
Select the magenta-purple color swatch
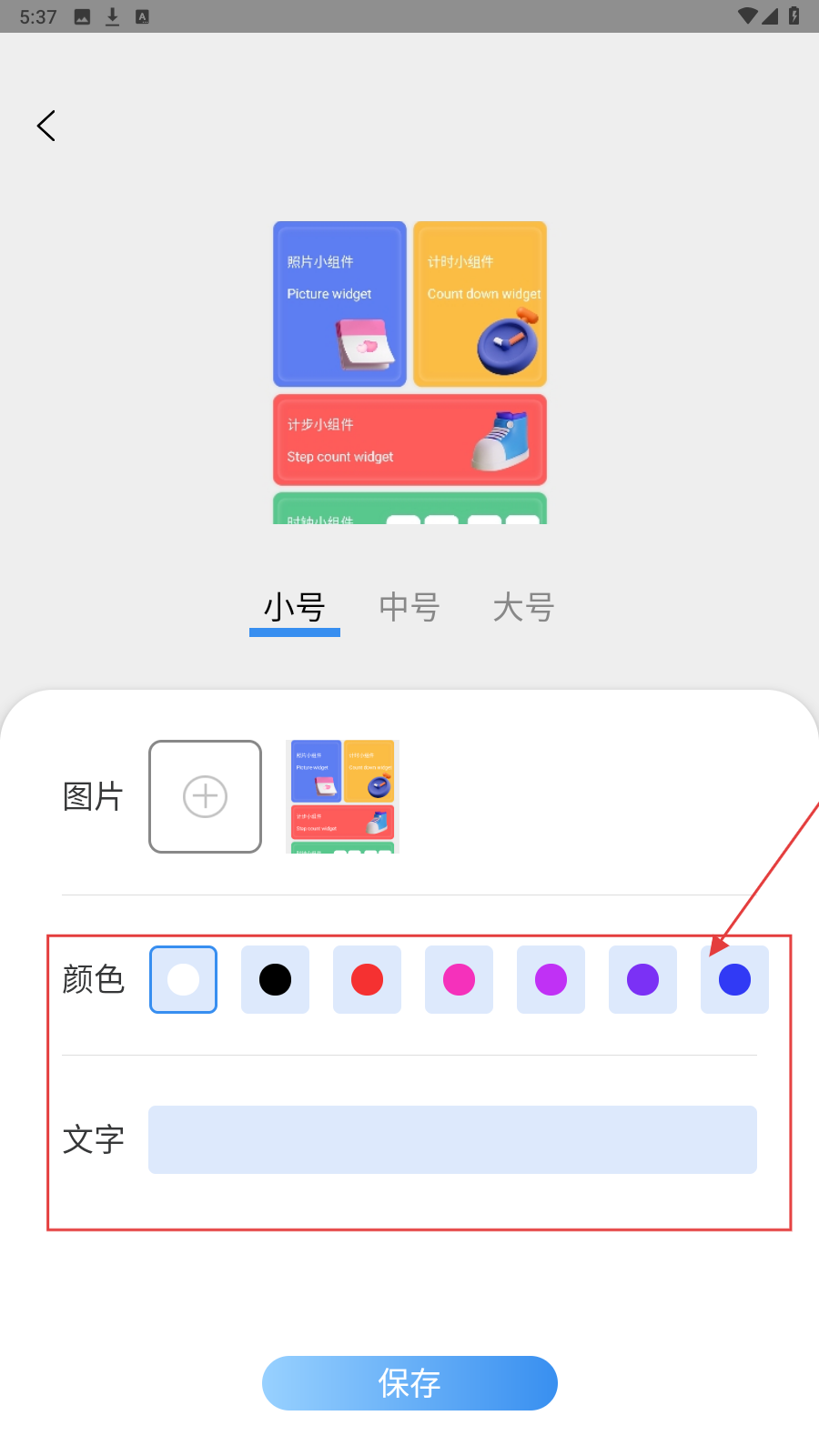point(551,980)
